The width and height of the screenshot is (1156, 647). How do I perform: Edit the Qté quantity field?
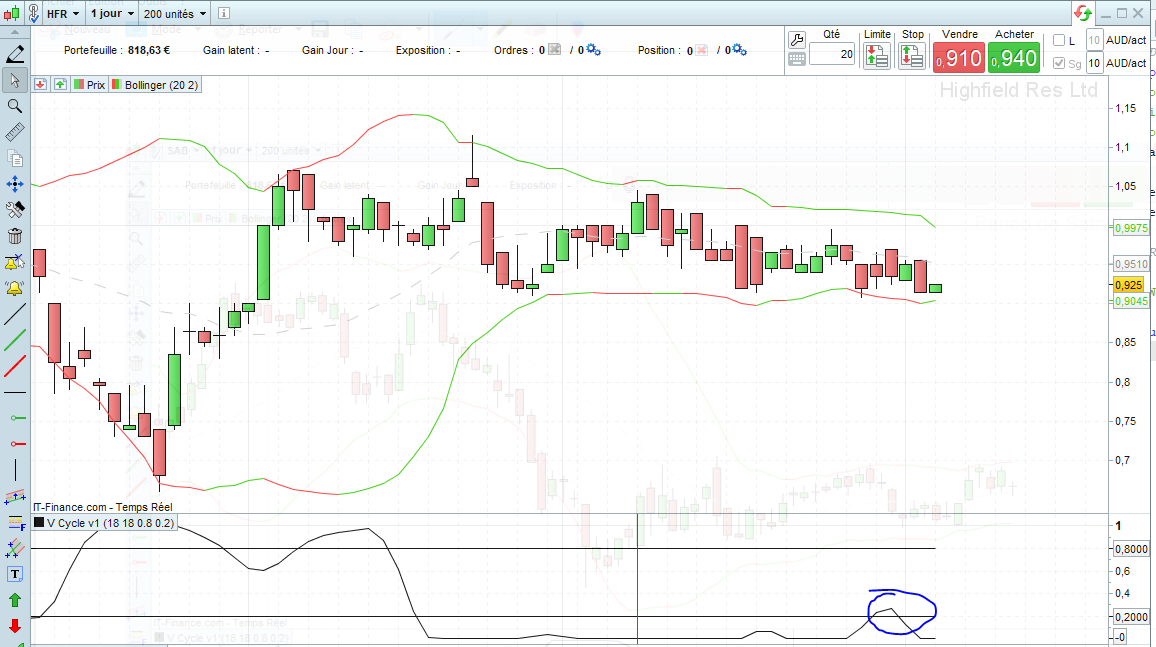[x=832, y=56]
